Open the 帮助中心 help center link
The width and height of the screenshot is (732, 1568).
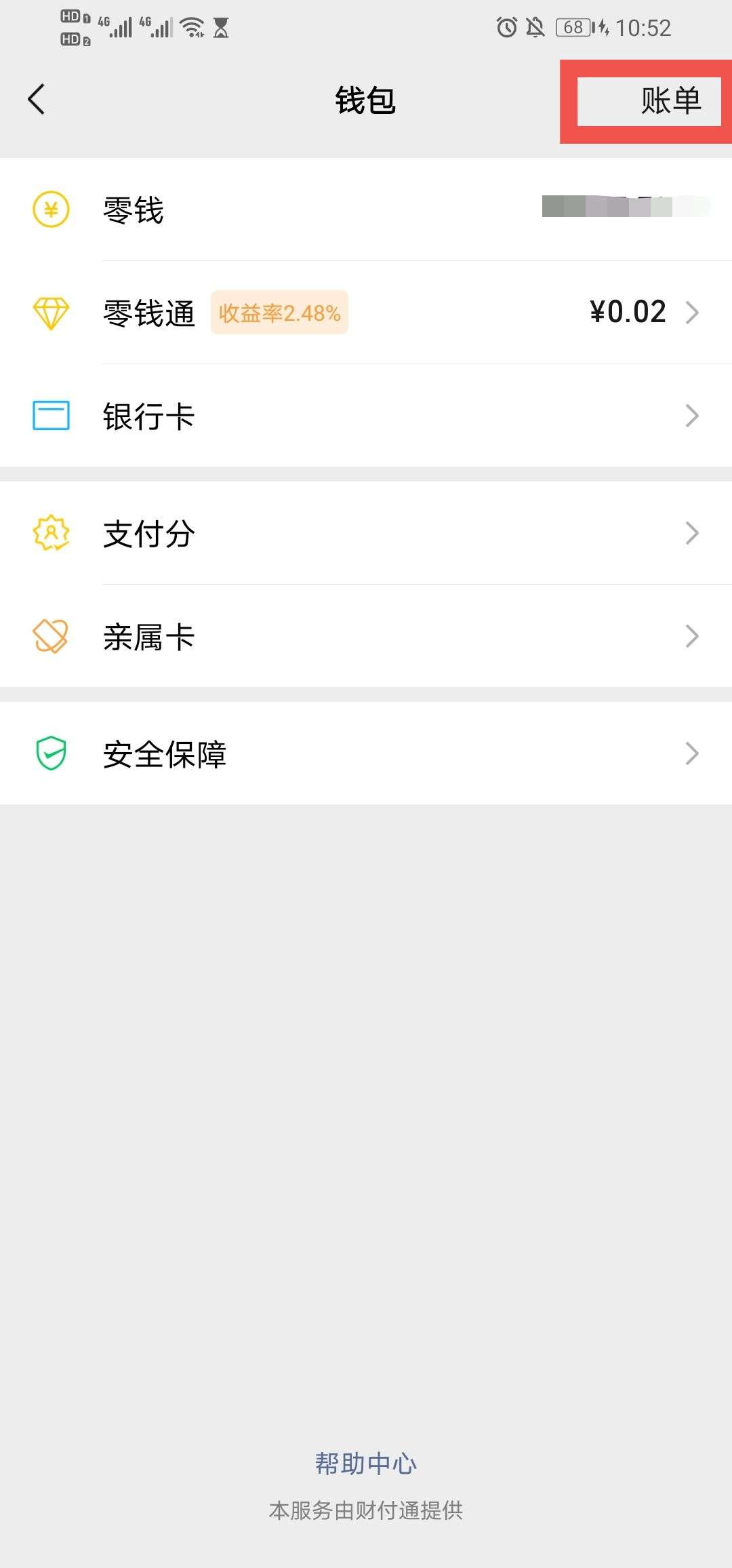(x=366, y=1463)
